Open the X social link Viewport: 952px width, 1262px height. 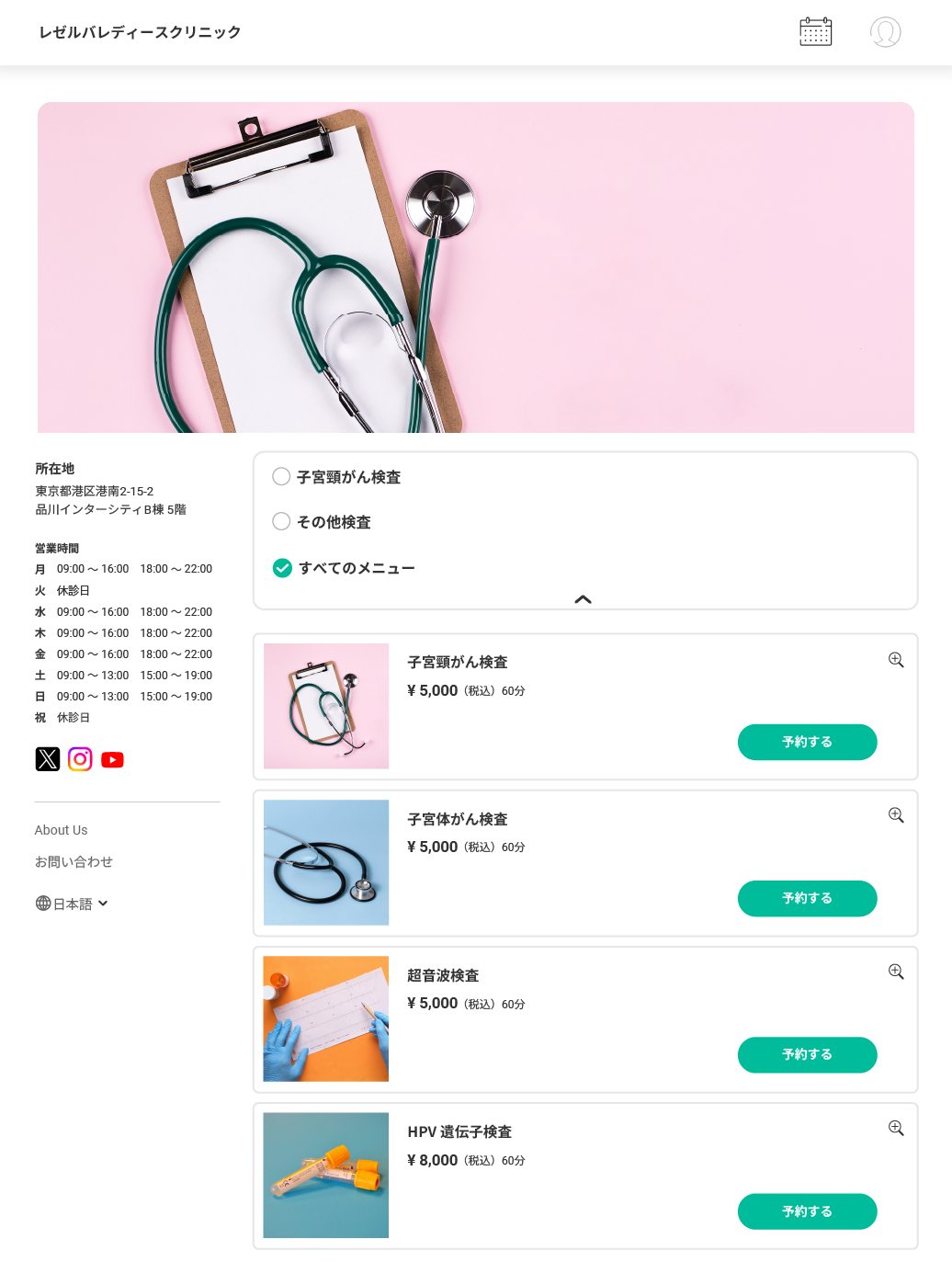coord(48,759)
